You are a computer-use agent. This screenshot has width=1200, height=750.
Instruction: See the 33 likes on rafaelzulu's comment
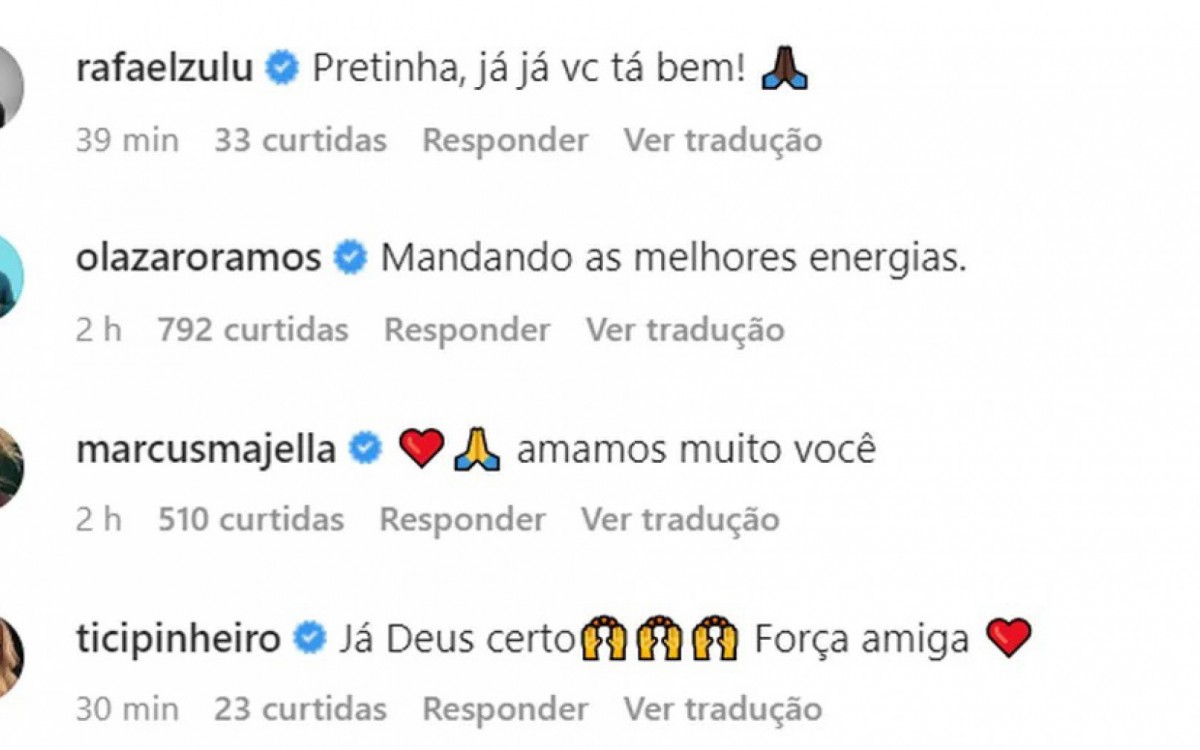[300, 140]
